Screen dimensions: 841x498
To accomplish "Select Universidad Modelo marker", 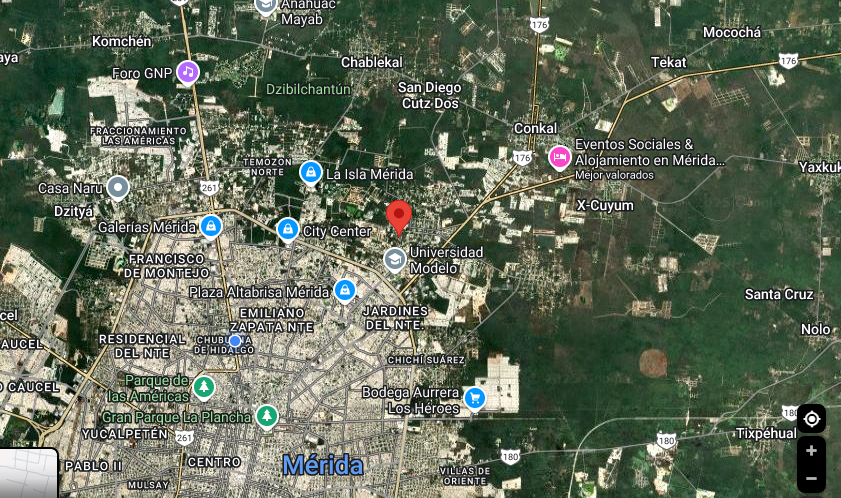I will (395, 260).
